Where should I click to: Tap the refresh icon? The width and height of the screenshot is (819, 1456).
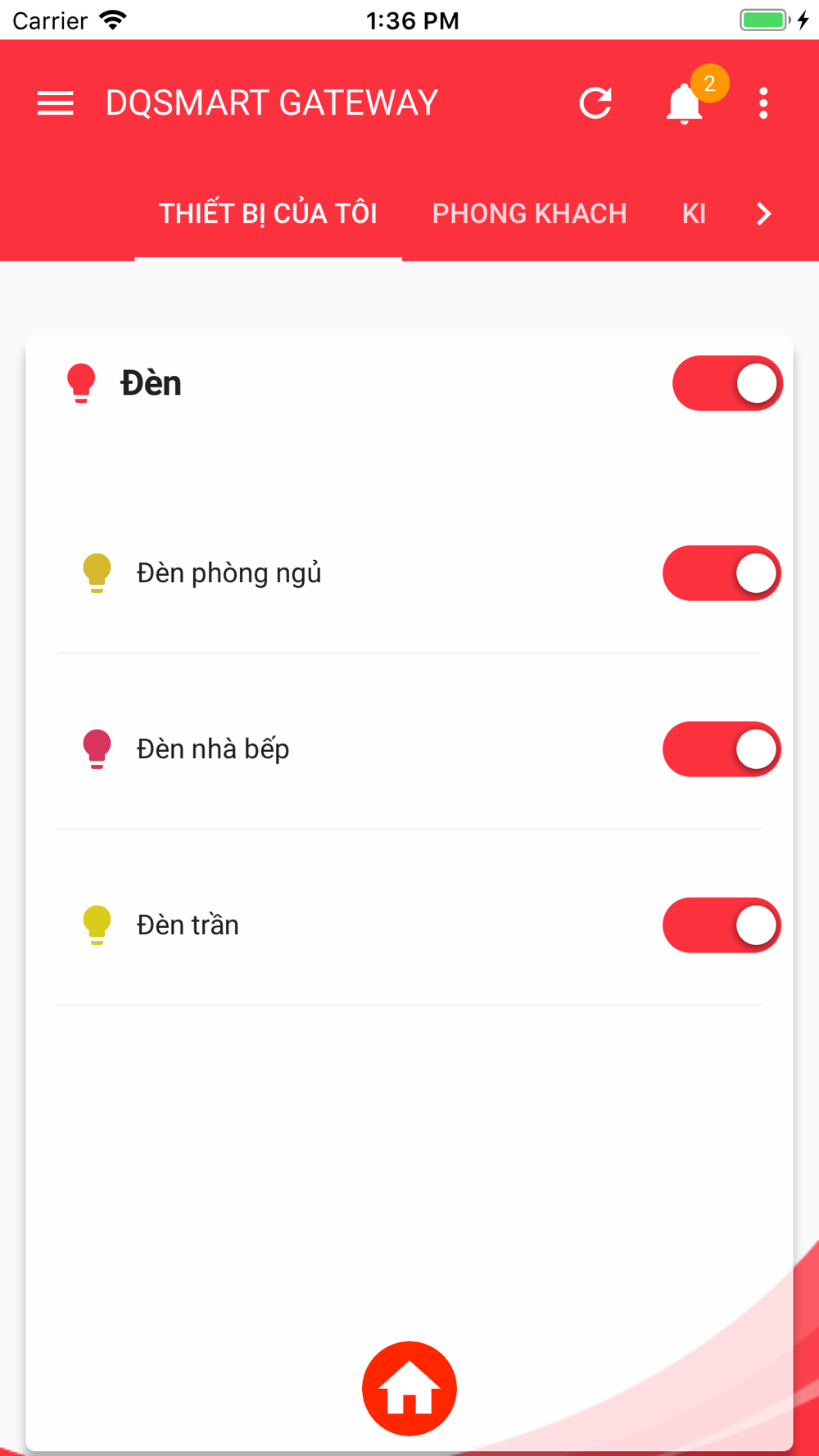595,103
